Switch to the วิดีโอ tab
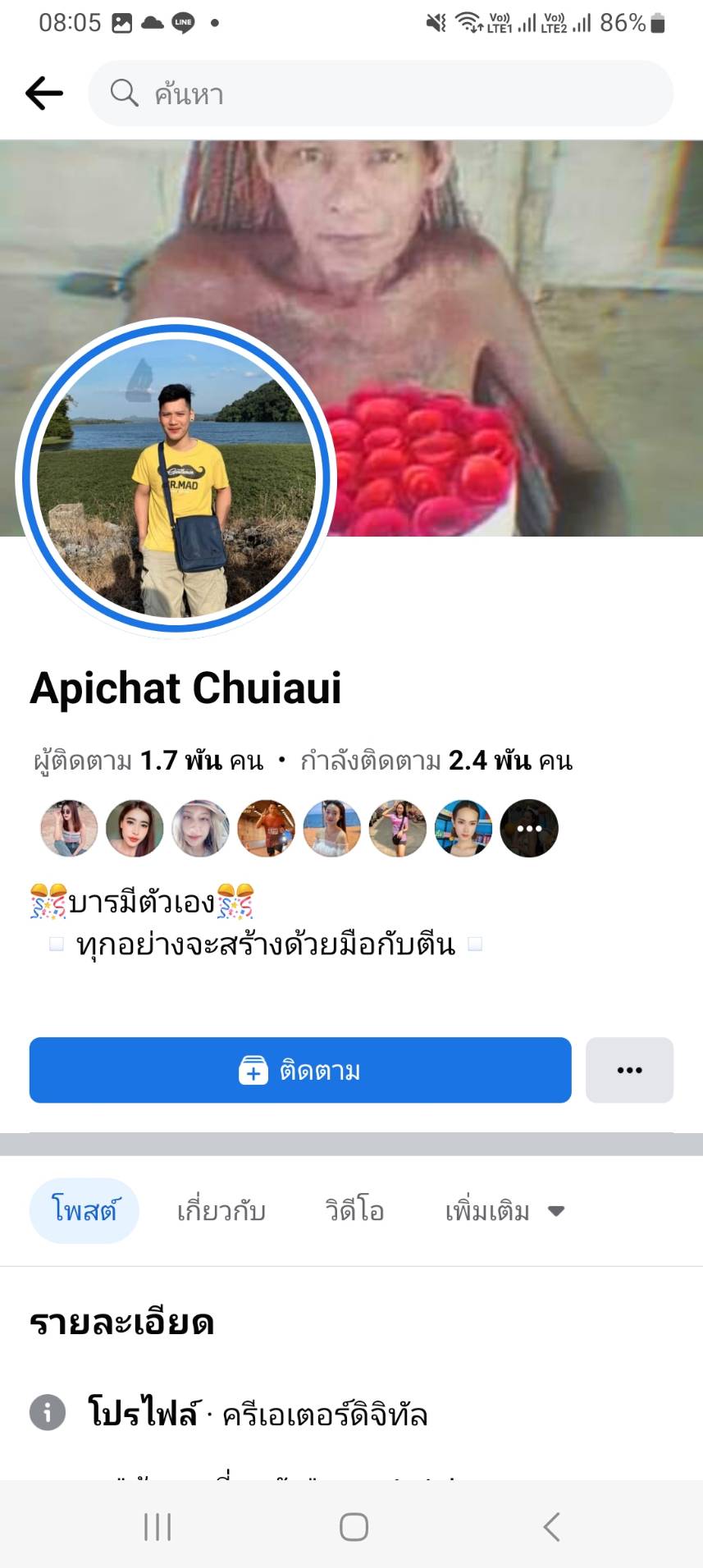Screen dimensions: 703x1568 354,1210
